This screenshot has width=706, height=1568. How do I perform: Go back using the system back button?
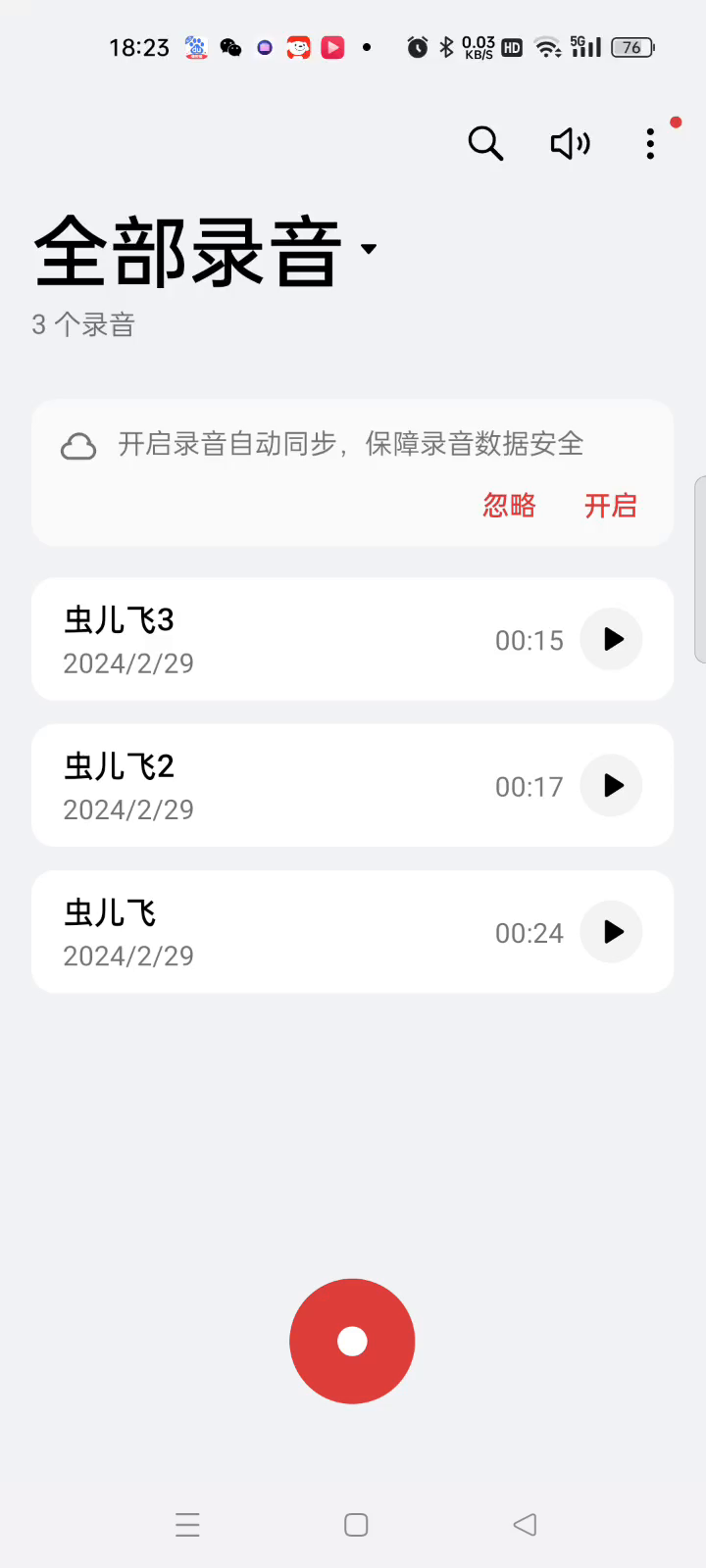tap(525, 1525)
